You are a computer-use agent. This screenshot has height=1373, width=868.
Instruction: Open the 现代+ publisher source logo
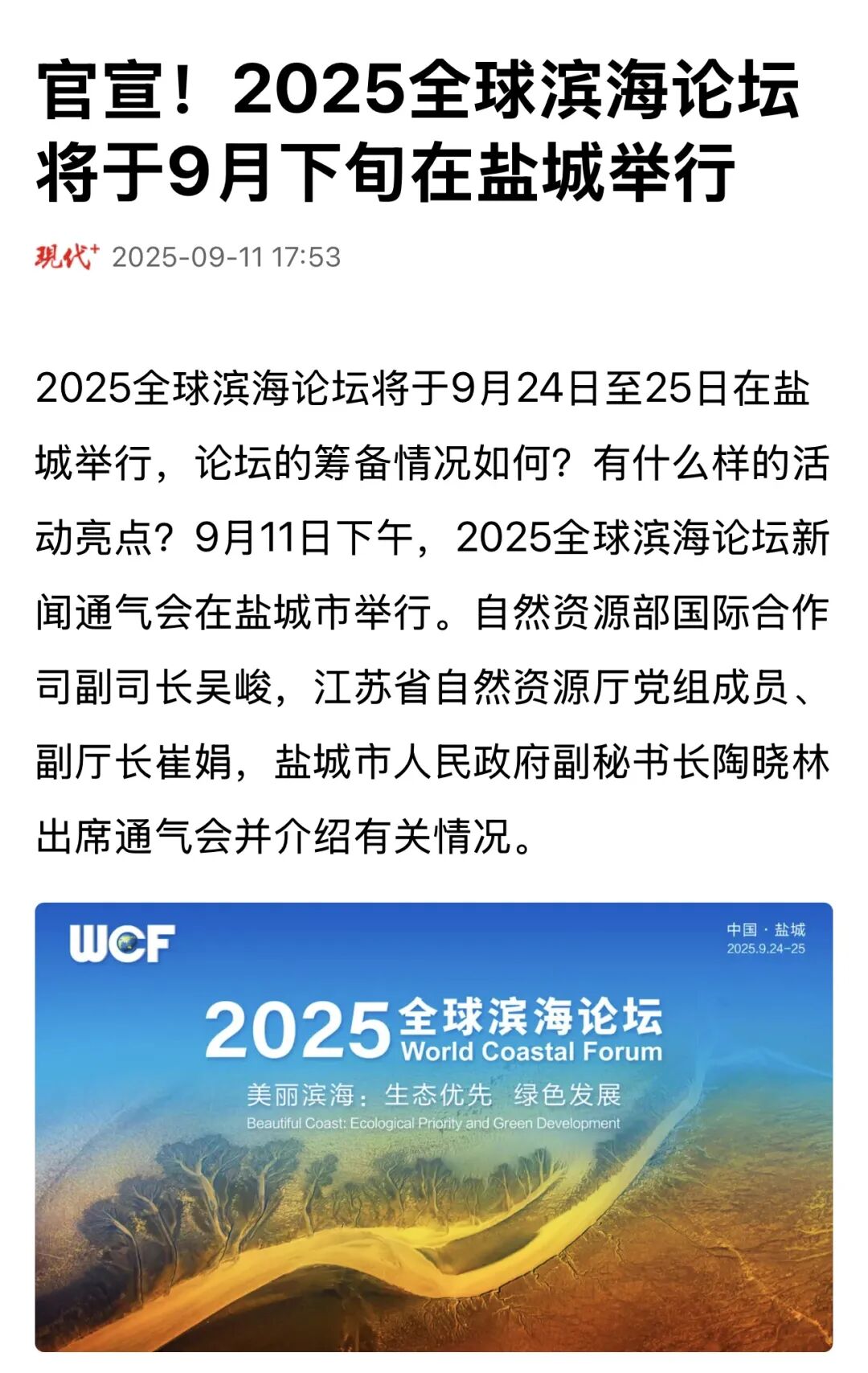click(x=67, y=256)
